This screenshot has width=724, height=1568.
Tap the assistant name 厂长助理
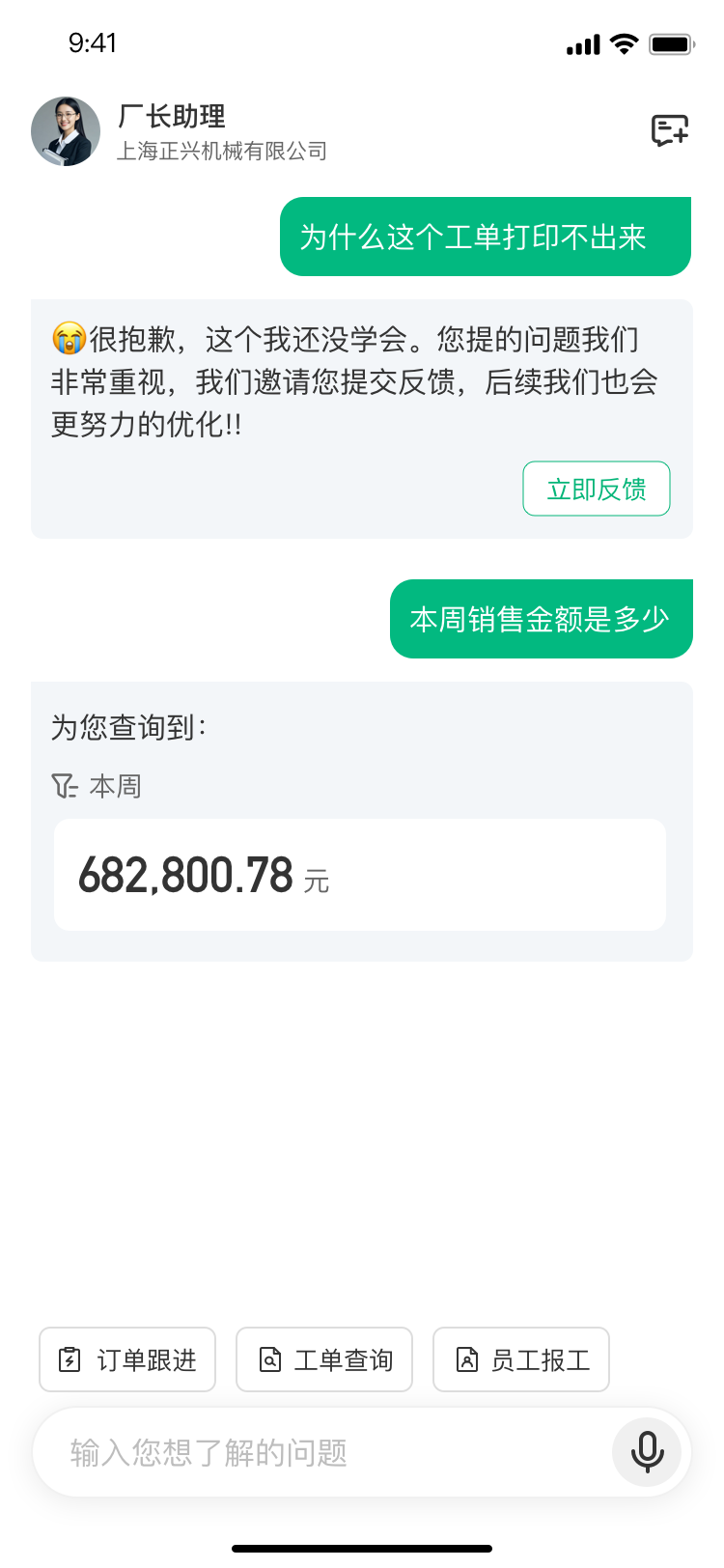[x=172, y=116]
